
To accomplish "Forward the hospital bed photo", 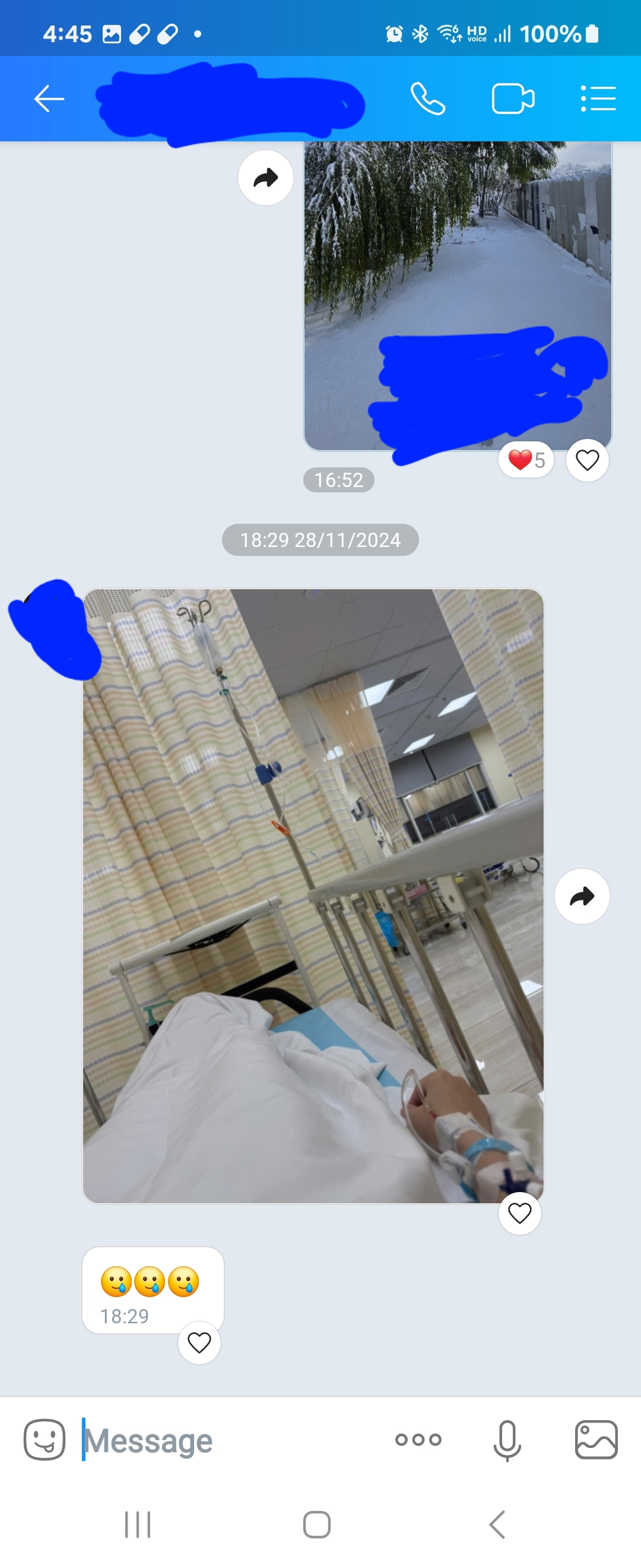I will tap(582, 896).
